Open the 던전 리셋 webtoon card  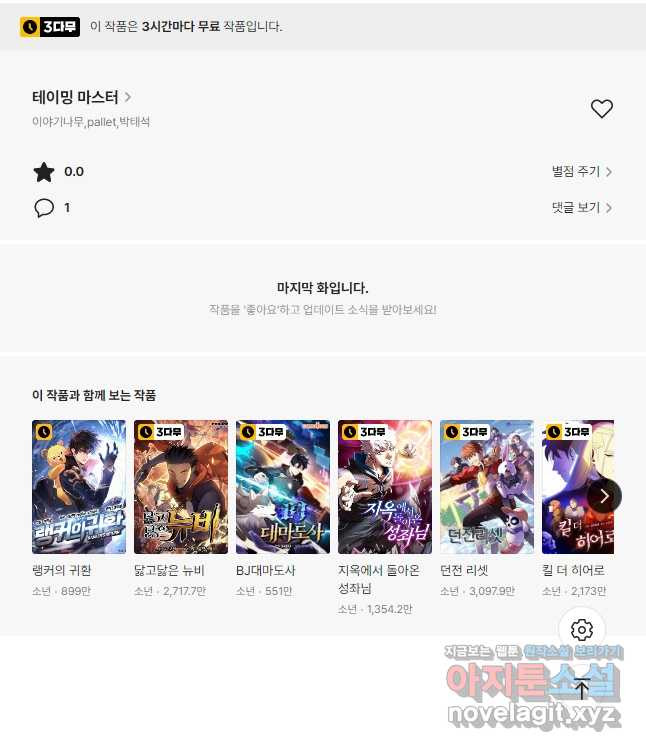[x=487, y=487]
